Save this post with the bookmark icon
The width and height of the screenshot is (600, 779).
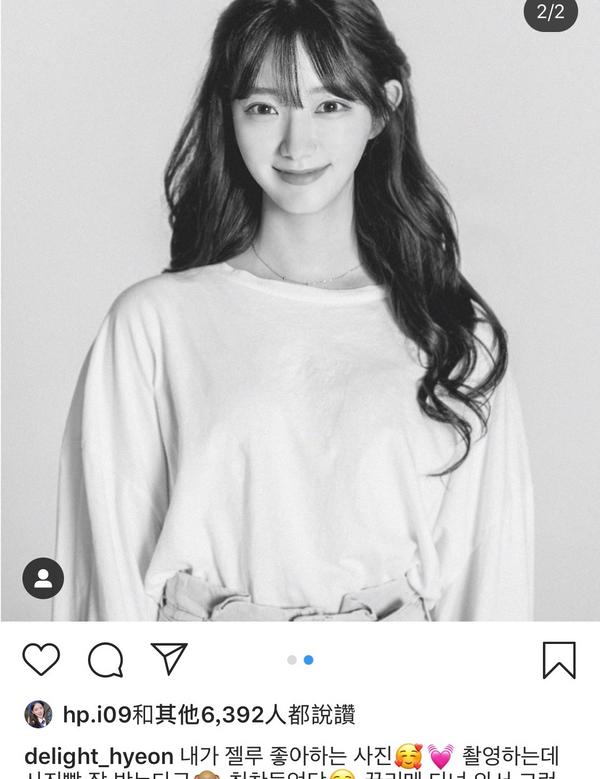(559, 659)
